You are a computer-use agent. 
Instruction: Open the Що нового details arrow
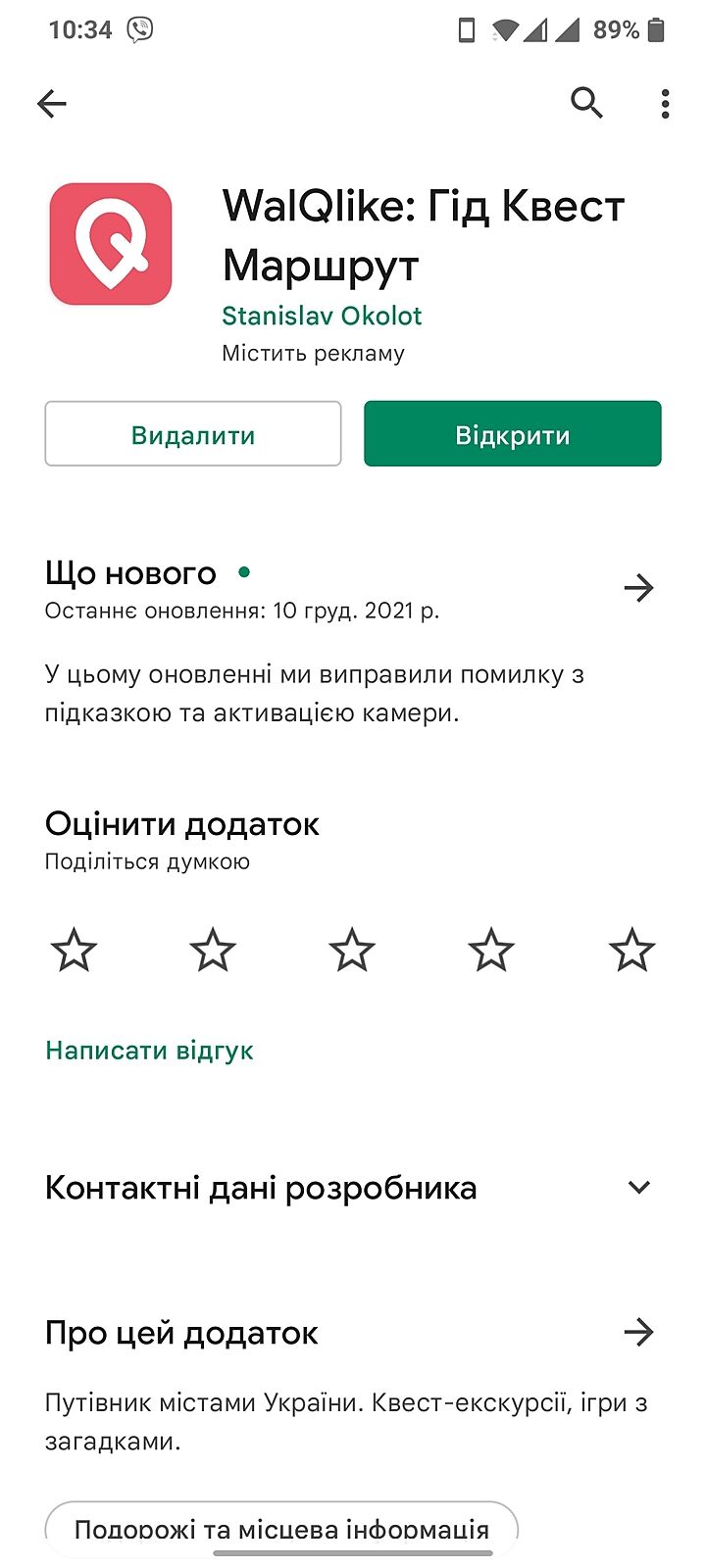coord(638,588)
